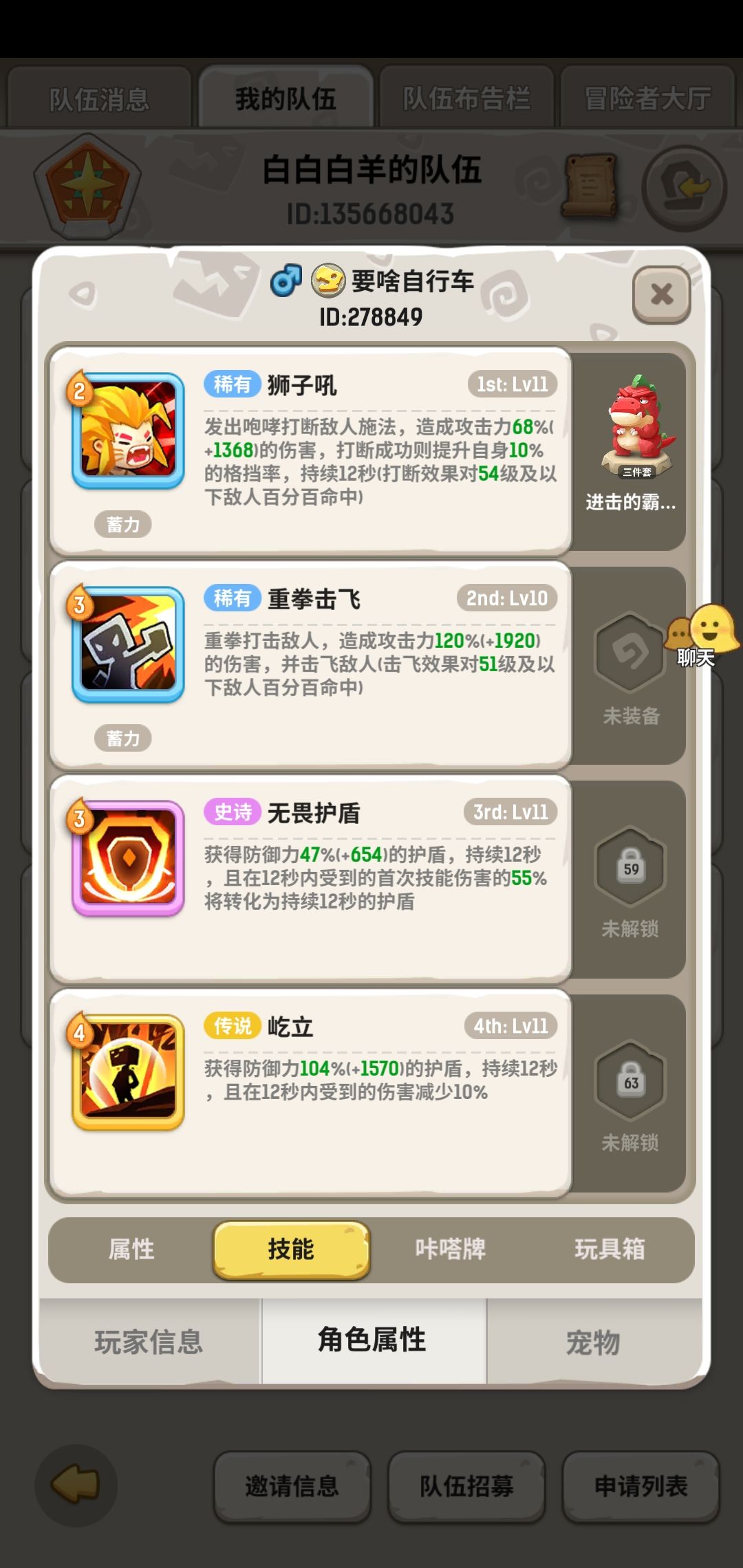743x1568 pixels.
Task: Click the duck avatar next to 要啥自行车
Action: (328, 279)
